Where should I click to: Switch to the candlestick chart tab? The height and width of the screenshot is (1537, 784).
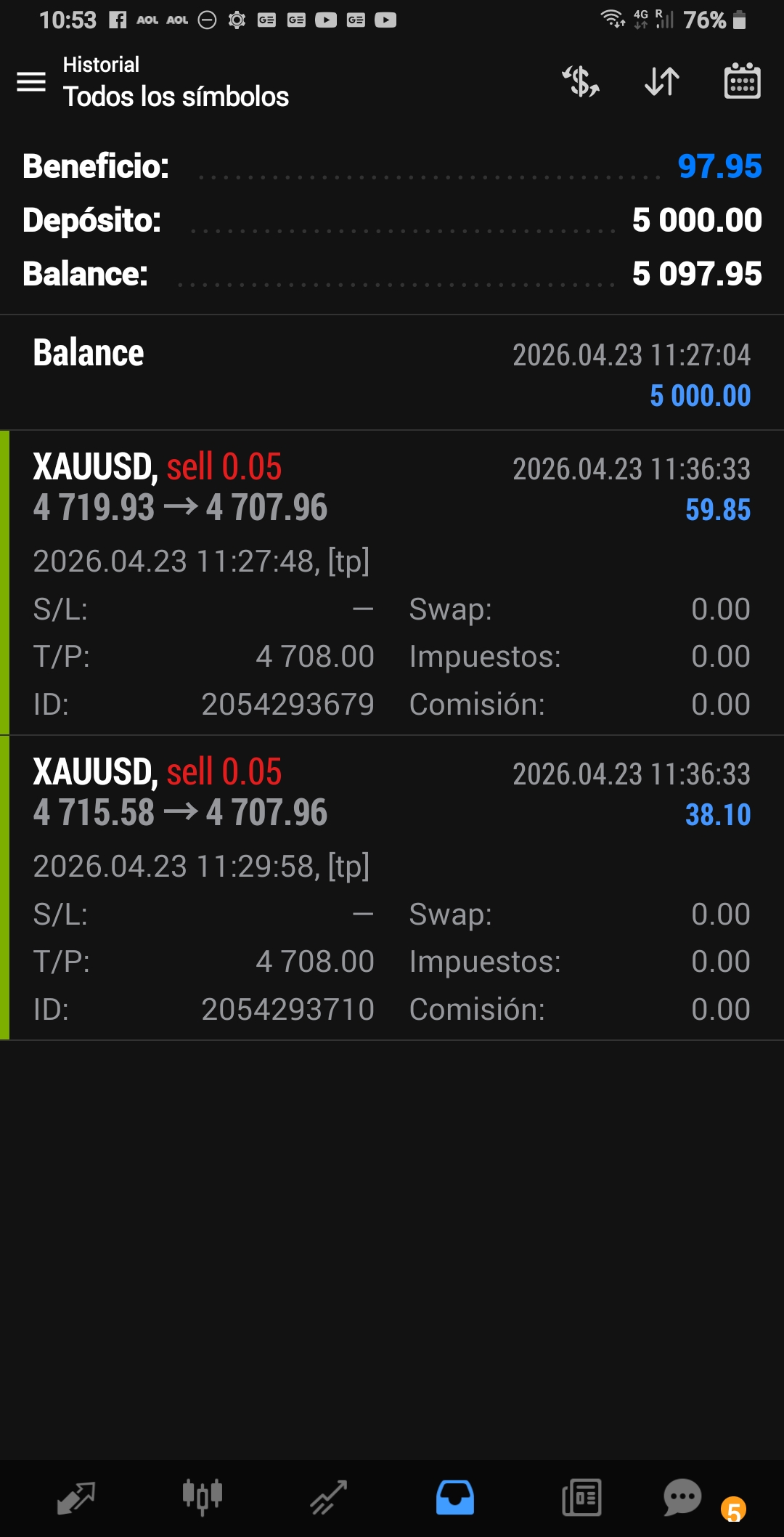[203, 1498]
